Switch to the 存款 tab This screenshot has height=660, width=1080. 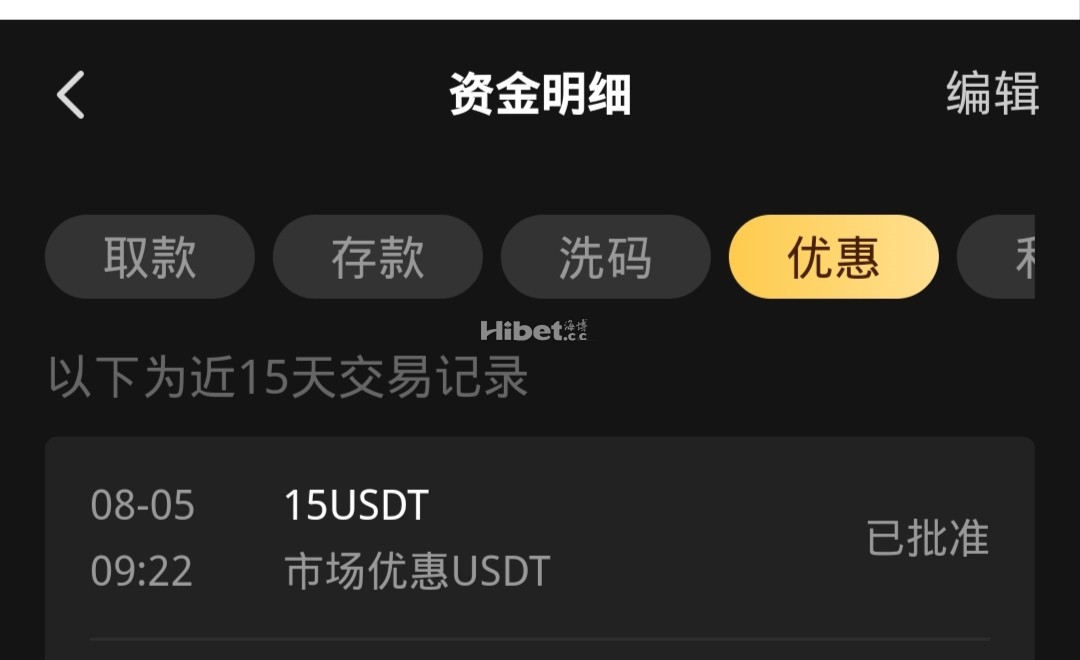click(378, 257)
